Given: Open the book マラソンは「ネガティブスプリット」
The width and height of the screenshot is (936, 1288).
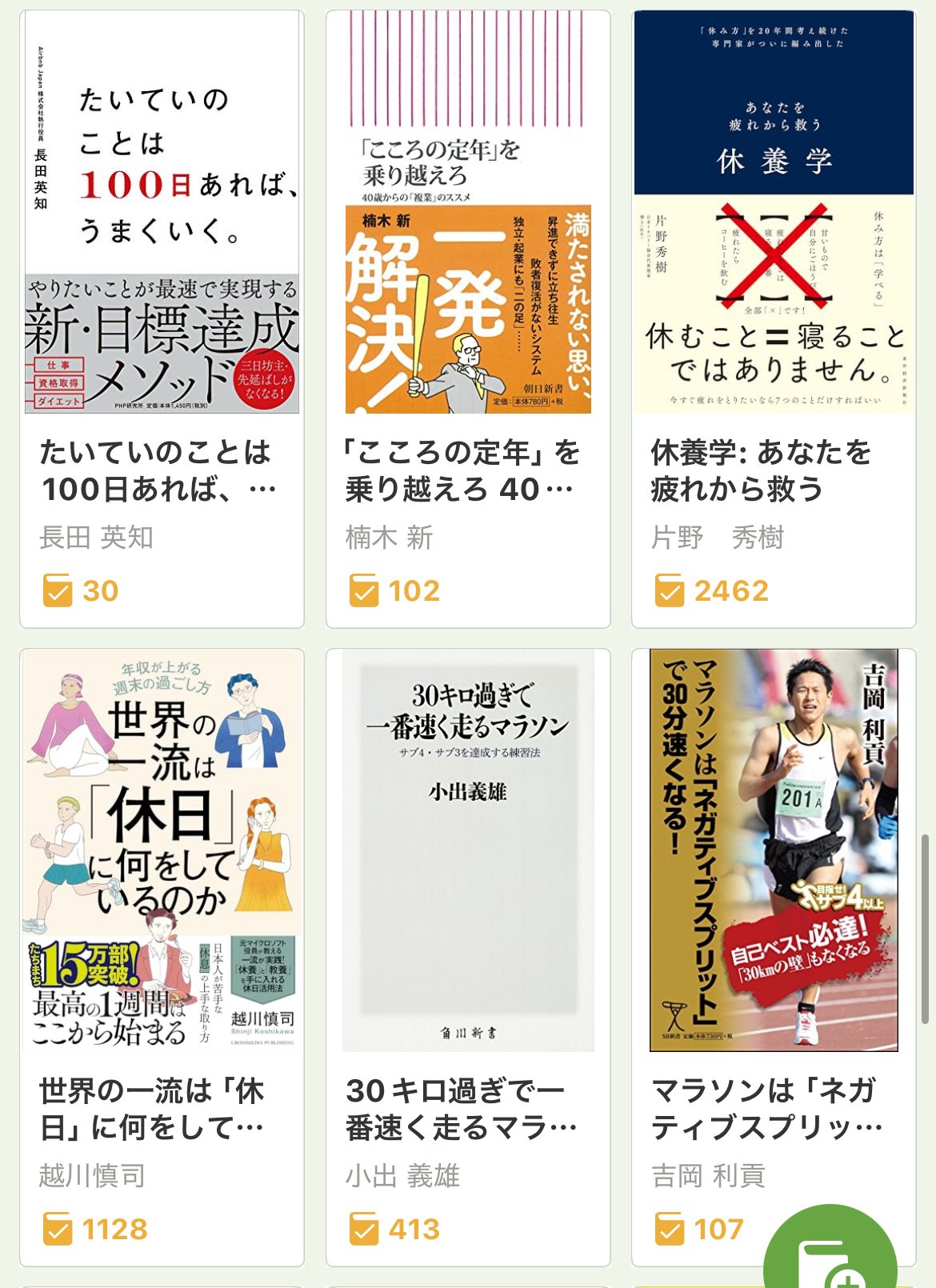Looking at the screenshot, I should click(x=774, y=850).
